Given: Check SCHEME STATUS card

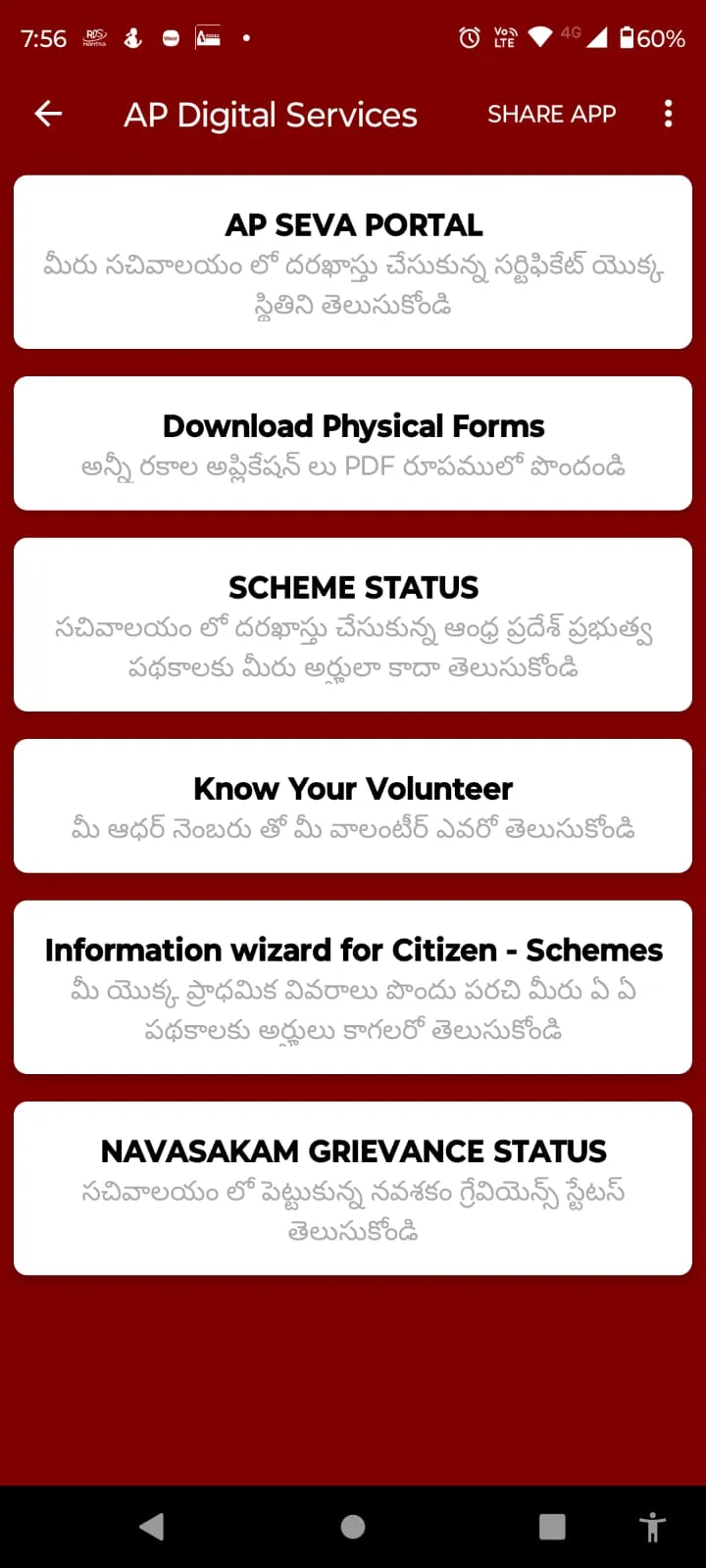Looking at the screenshot, I should (x=353, y=625).
